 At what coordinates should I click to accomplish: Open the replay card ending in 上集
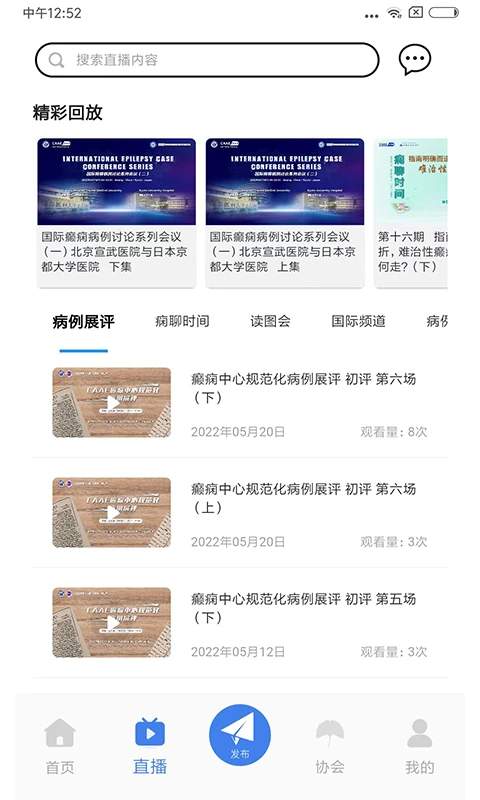285,213
